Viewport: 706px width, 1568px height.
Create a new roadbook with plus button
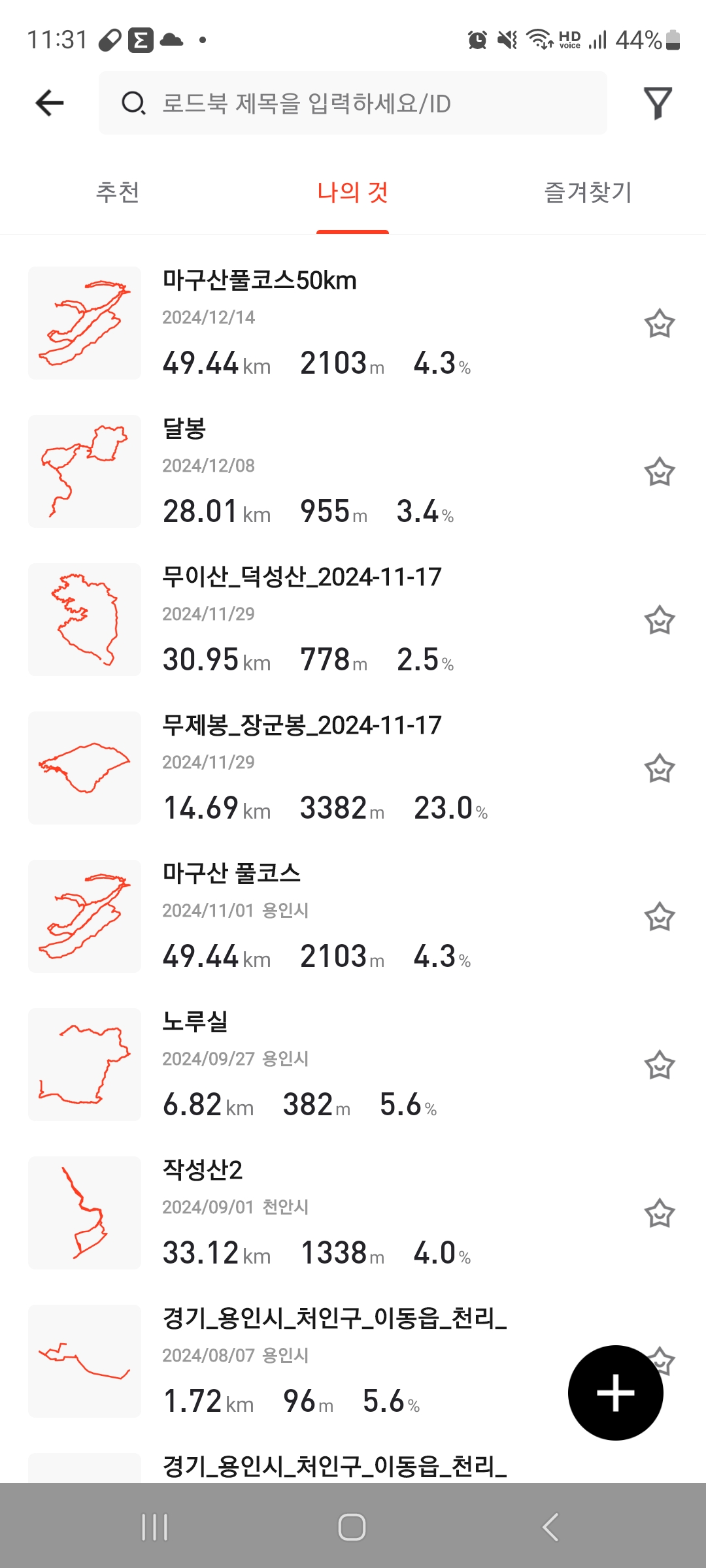(x=615, y=1393)
